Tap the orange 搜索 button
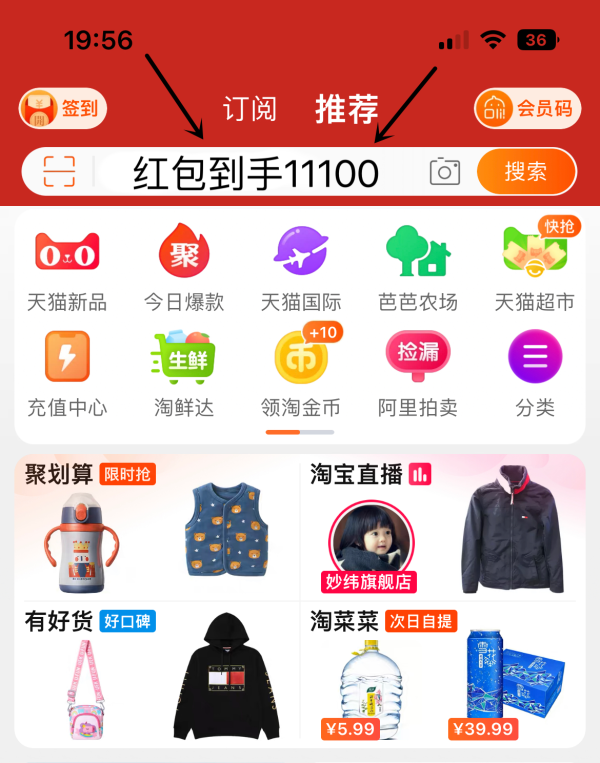Screen dimensions: 600x763 pyautogui.click(x=526, y=171)
